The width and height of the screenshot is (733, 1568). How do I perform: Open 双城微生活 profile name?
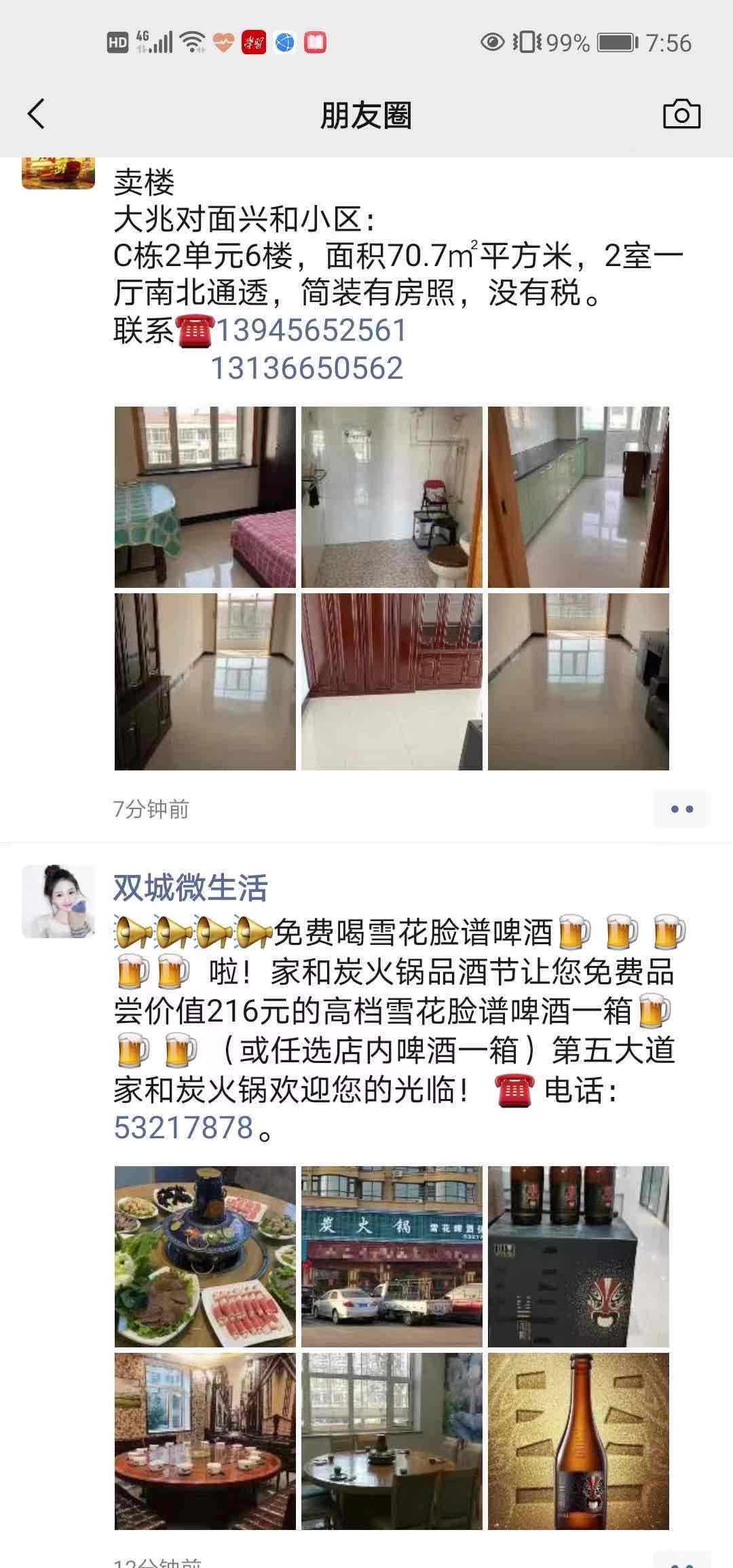191,887
